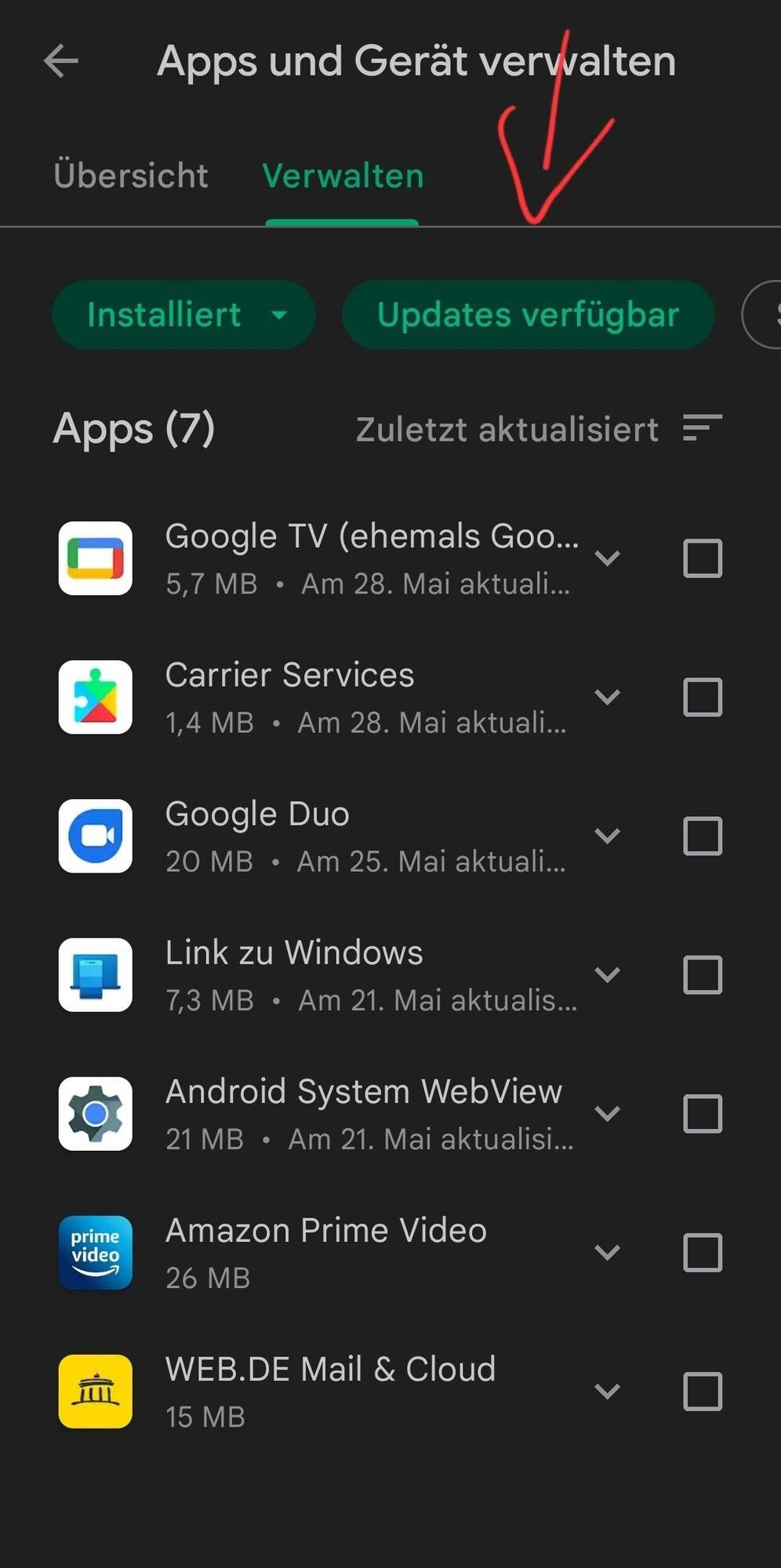Check the Google TV checkbox

click(703, 558)
